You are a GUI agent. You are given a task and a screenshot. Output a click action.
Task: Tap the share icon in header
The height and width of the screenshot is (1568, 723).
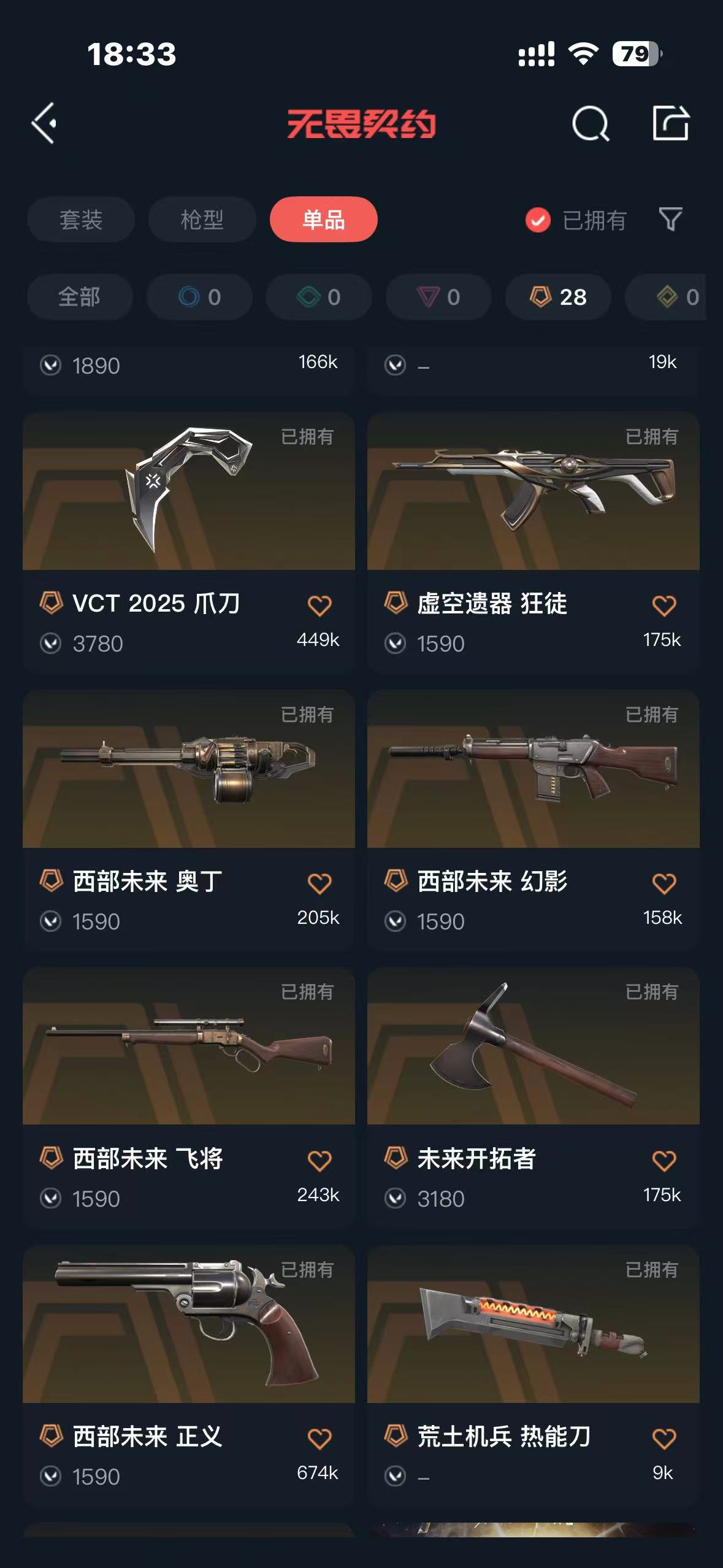pyautogui.click(x=670, y=123)
